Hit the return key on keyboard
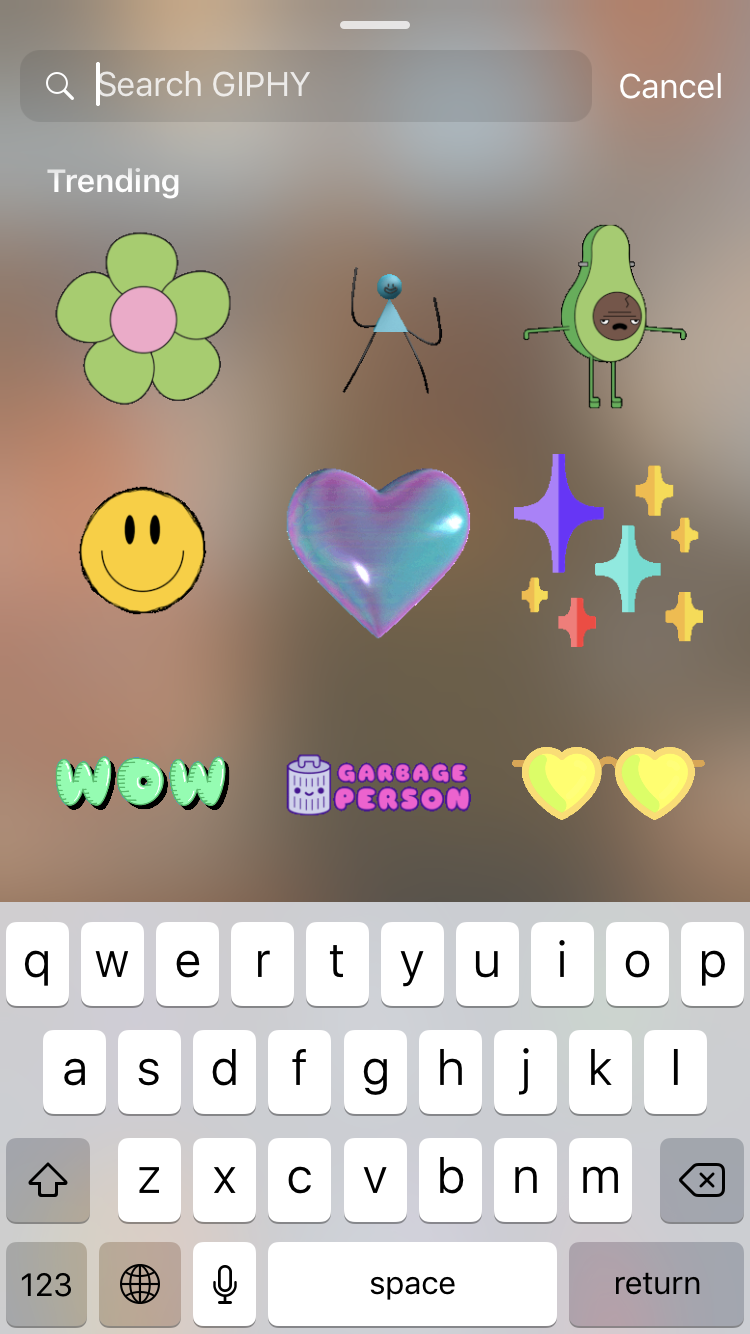The height and width of the screenshot is (1334, 750). [657, 1284]
